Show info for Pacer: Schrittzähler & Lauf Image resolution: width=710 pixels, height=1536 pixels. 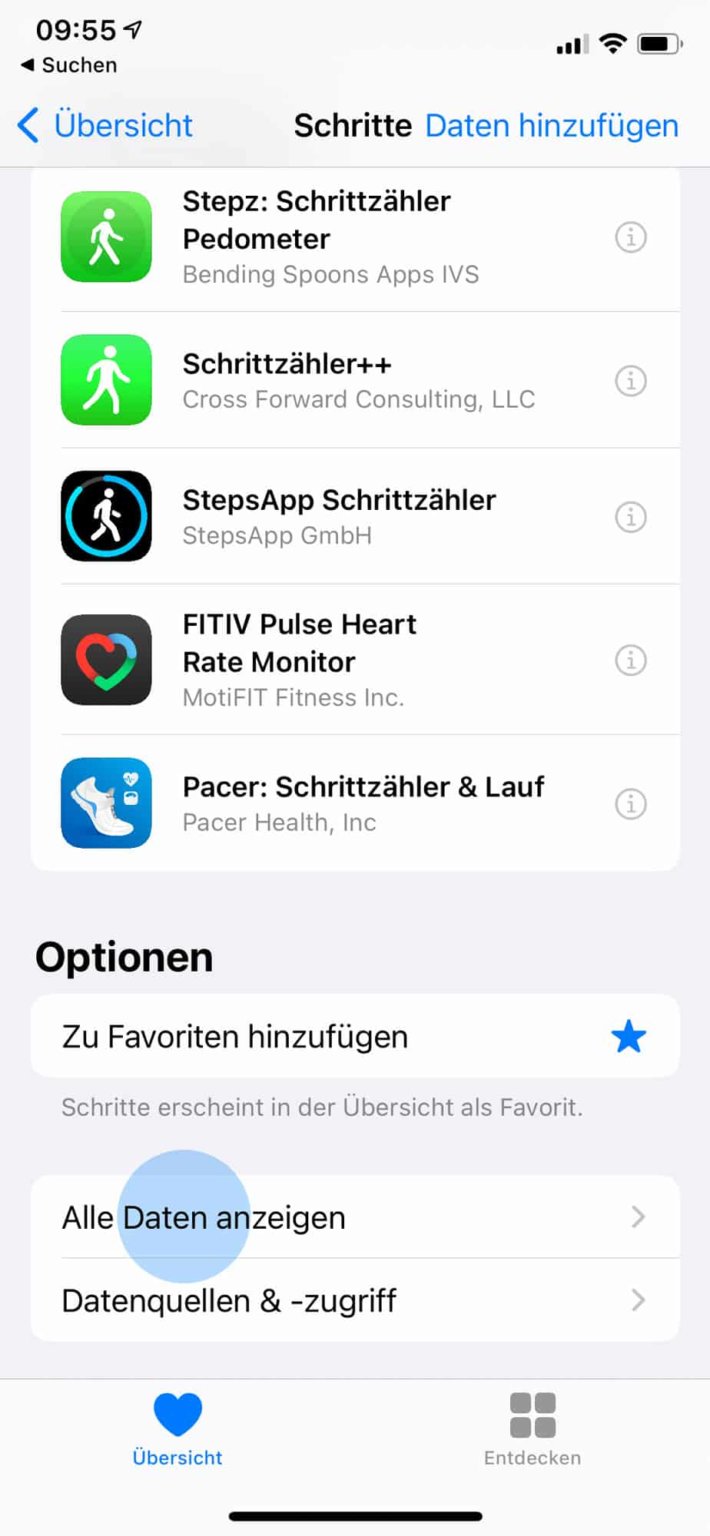click(x=630, y=803)
